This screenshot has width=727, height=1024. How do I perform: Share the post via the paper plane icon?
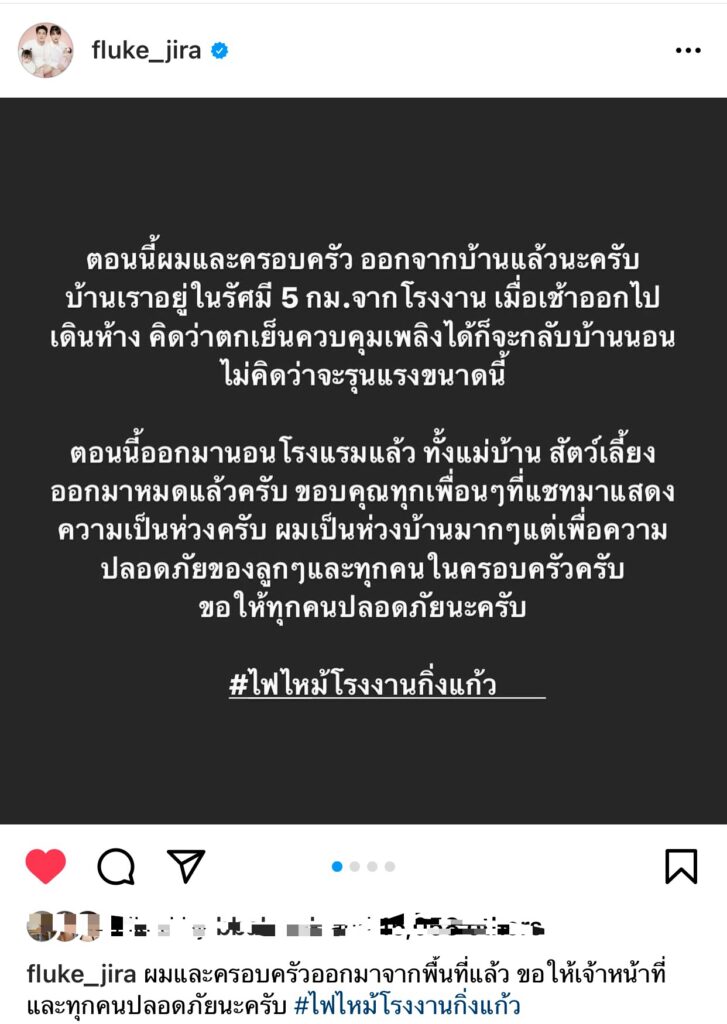(186, 866)
